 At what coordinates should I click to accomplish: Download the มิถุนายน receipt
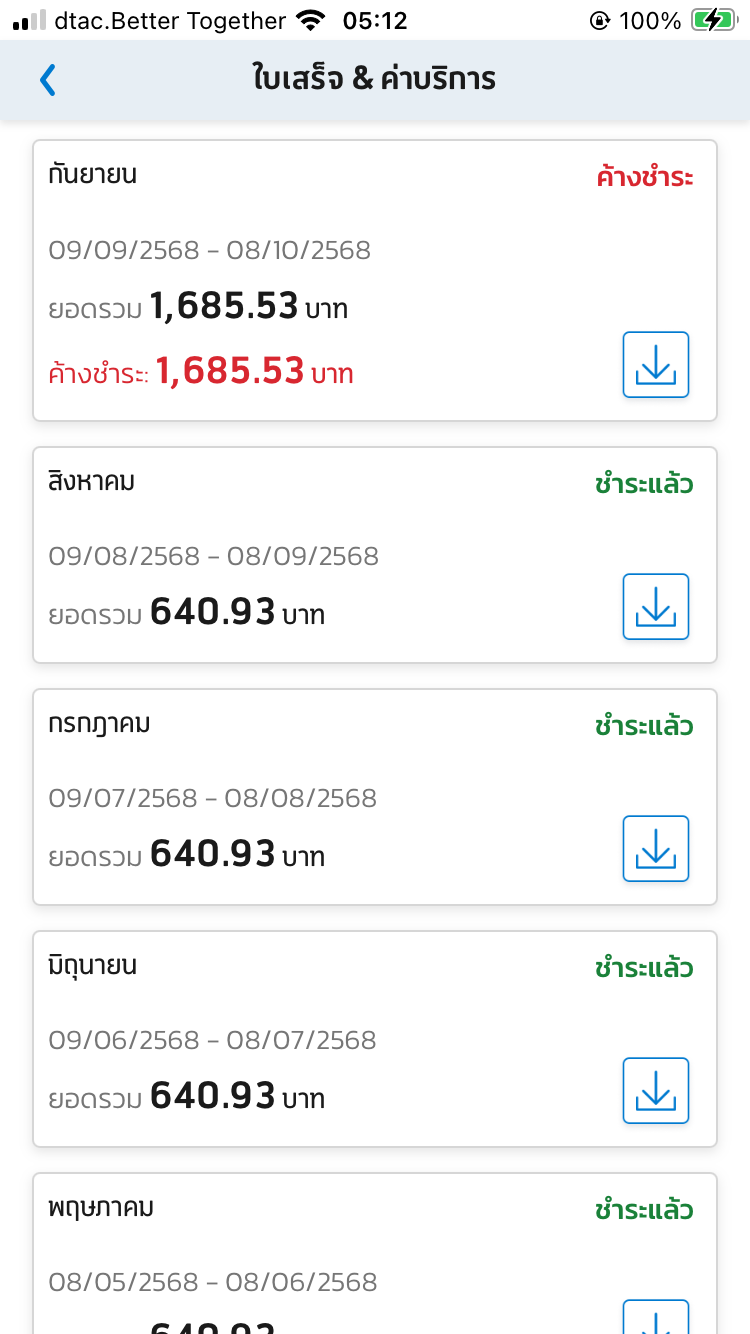656,1091
